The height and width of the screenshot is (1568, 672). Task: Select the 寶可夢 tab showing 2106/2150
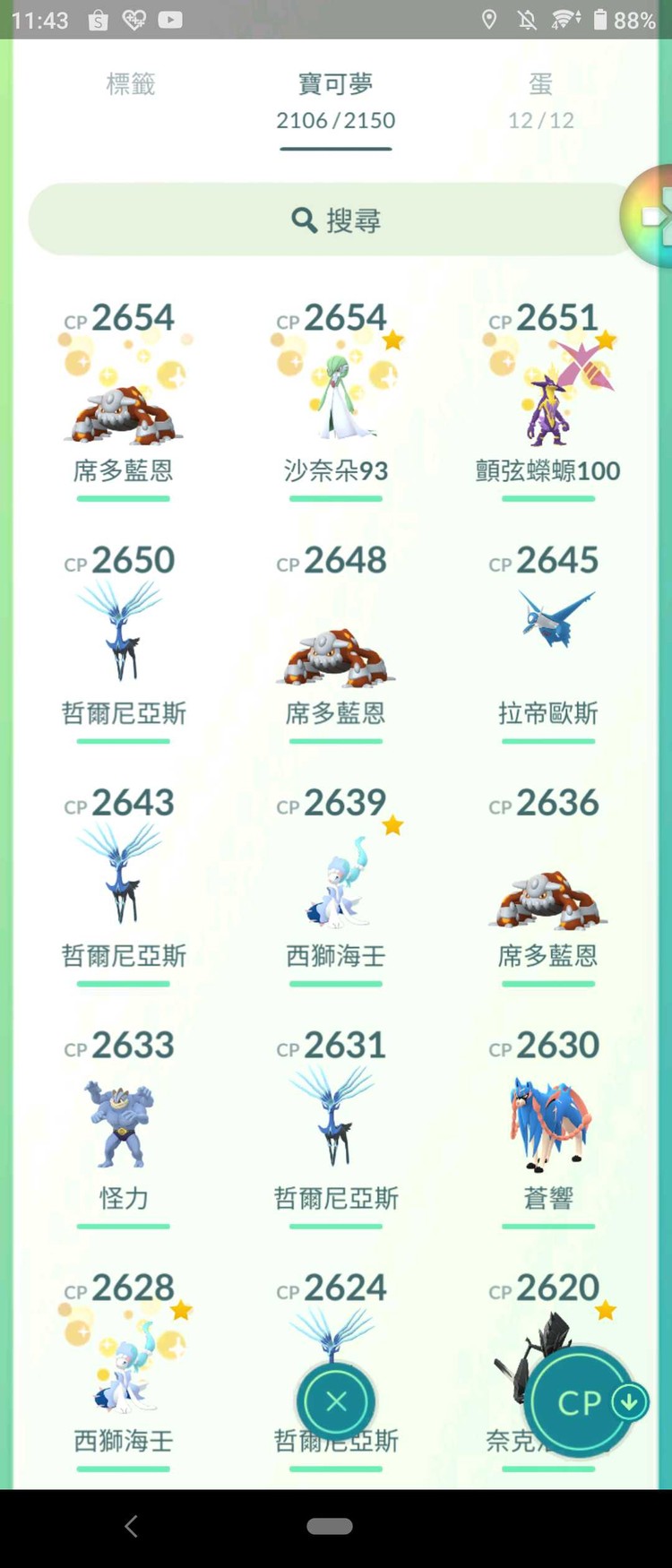click(x=336, y=99)
